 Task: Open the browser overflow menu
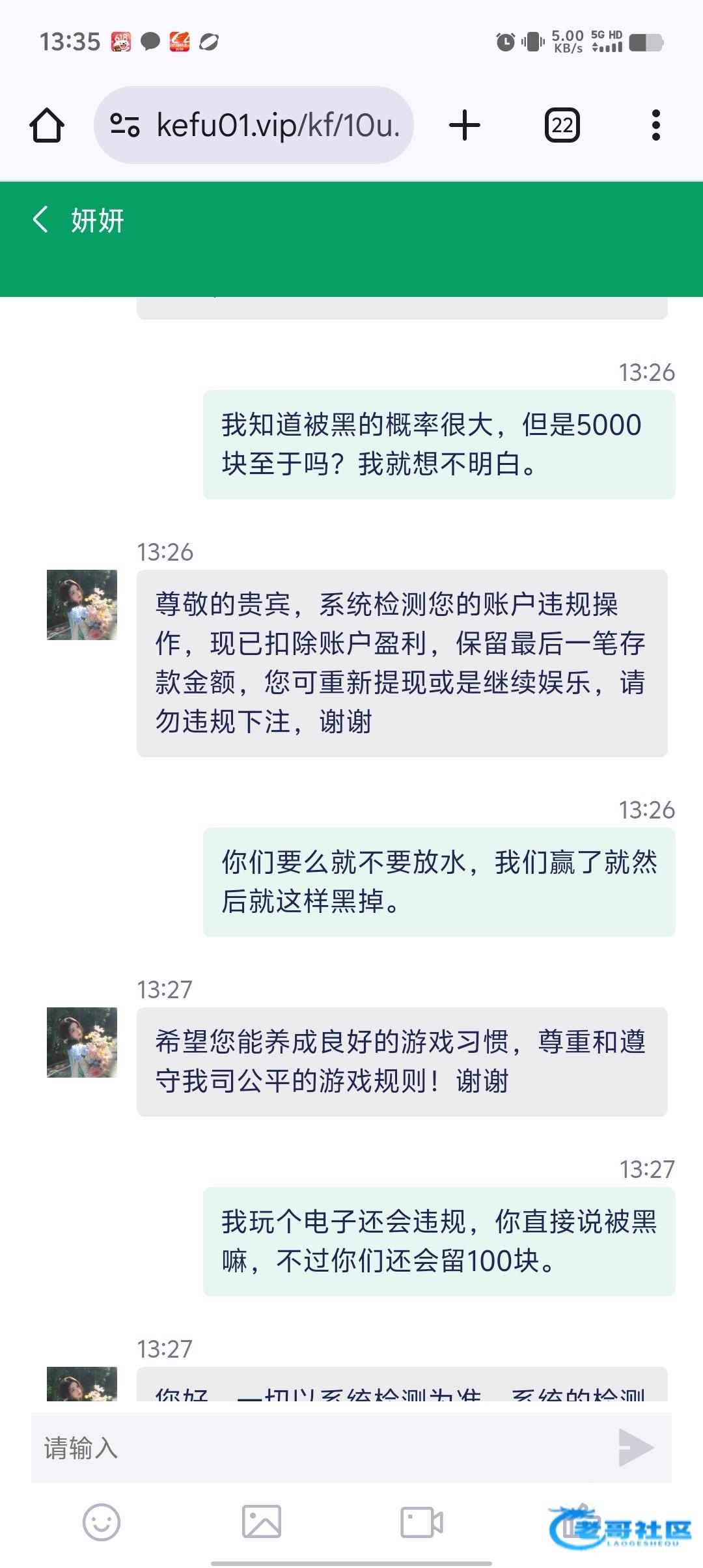[655, 125]
